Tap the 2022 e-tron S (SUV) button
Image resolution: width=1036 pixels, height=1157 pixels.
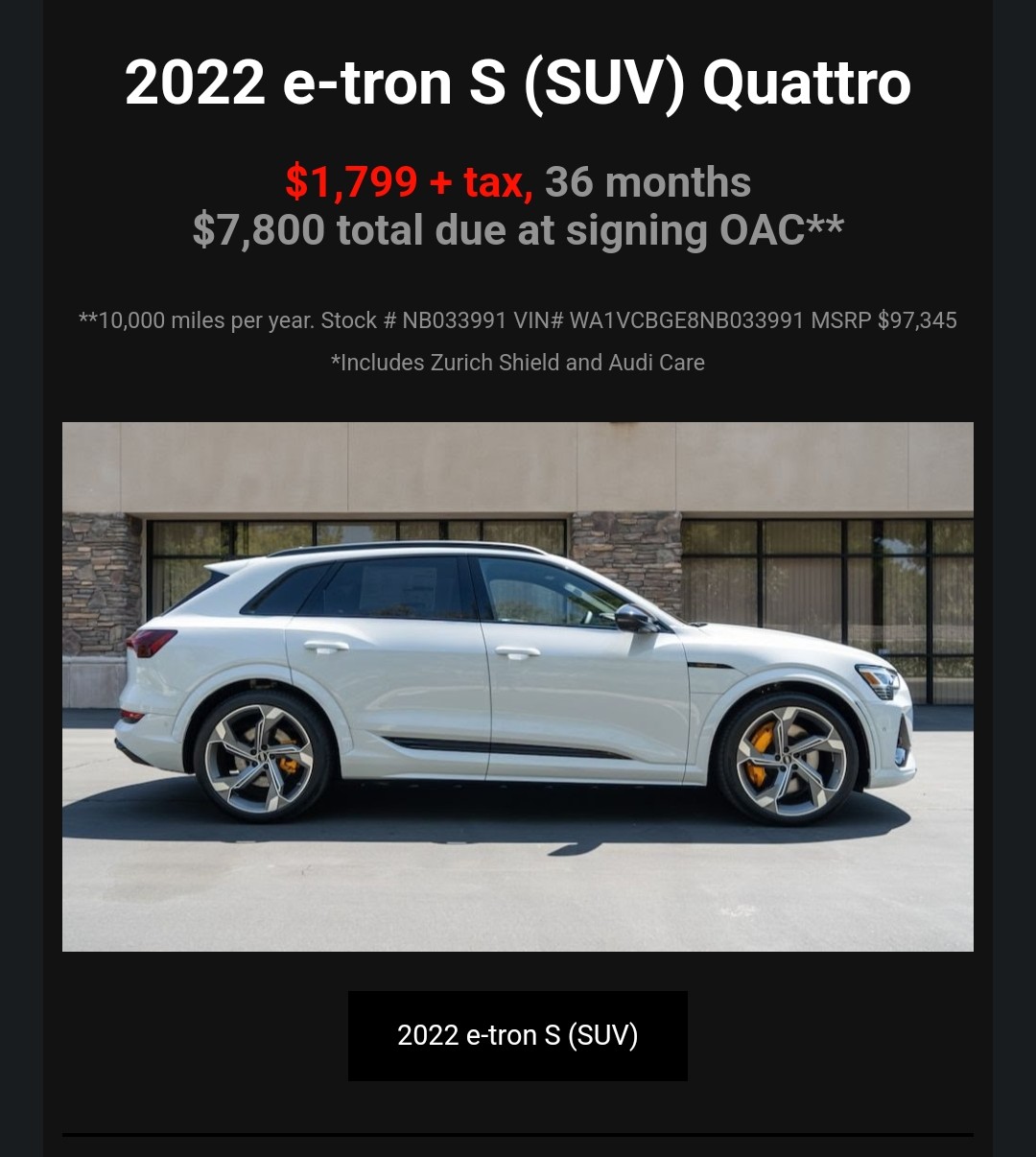click(517, 1035)
